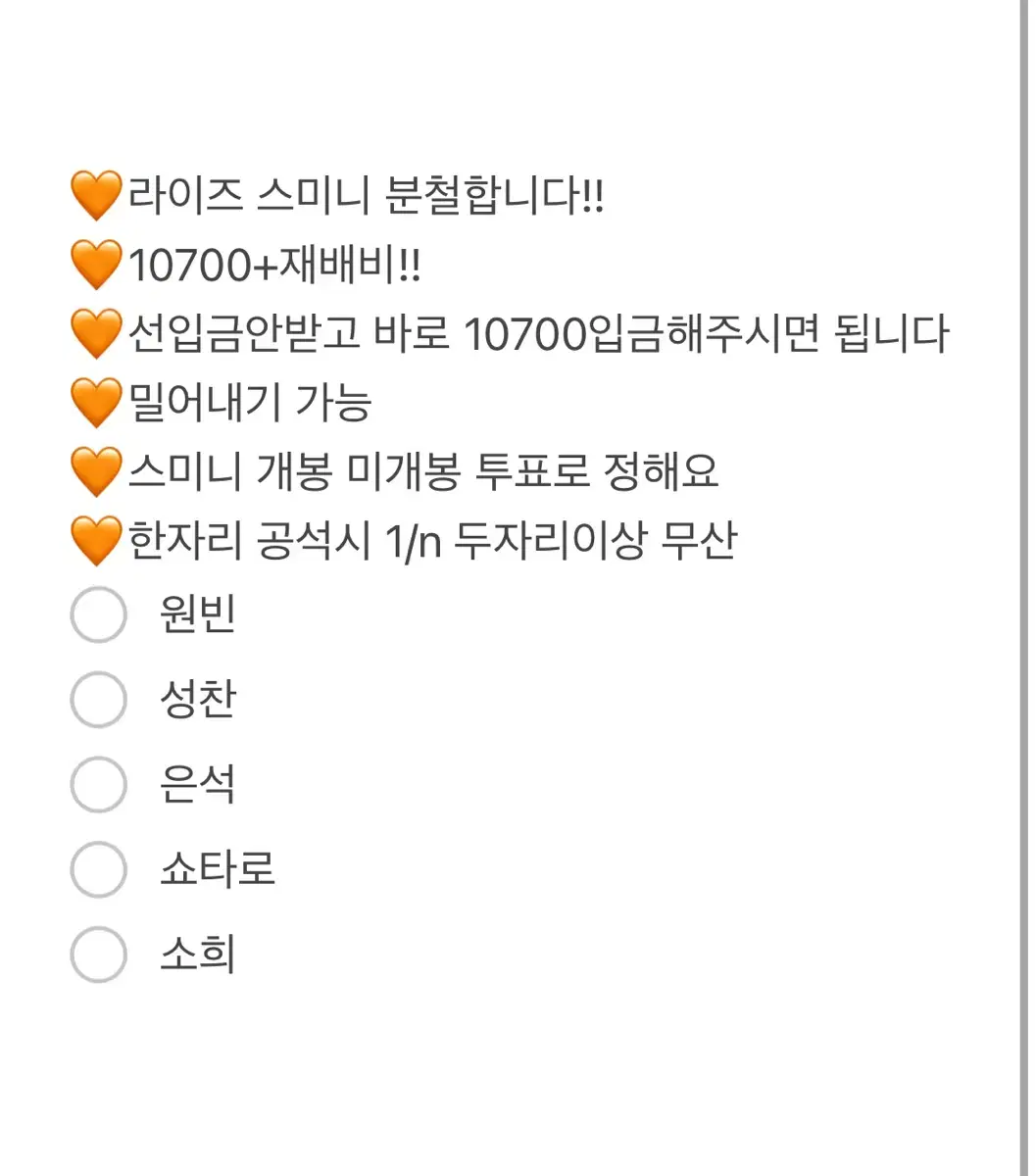Image resolution: width=1036 pixels, height=1176 pixels.
Task: Click the heart icon beside "10700+재배비!!"
Action: [x=96, y=264]
